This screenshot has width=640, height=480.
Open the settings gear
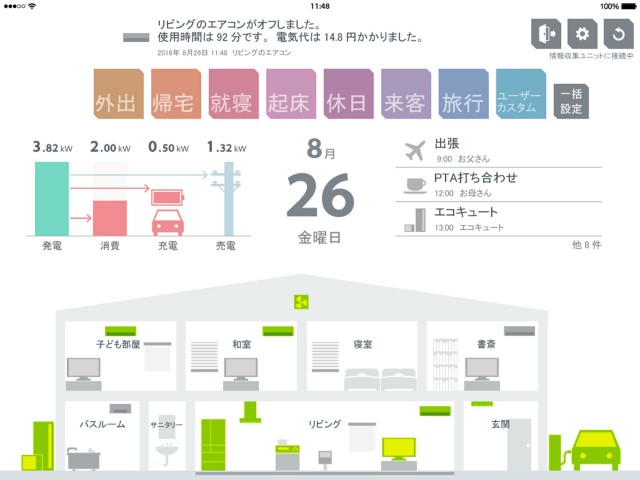[580, 32]
